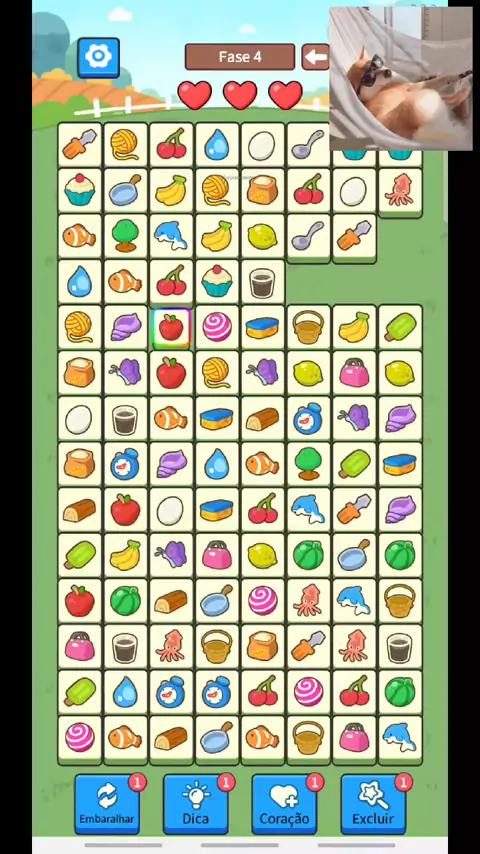This screenshot has width=480, height=854.
Task: Shuffle tiles with Embaralhar
Action: click(x=107, y=803)
